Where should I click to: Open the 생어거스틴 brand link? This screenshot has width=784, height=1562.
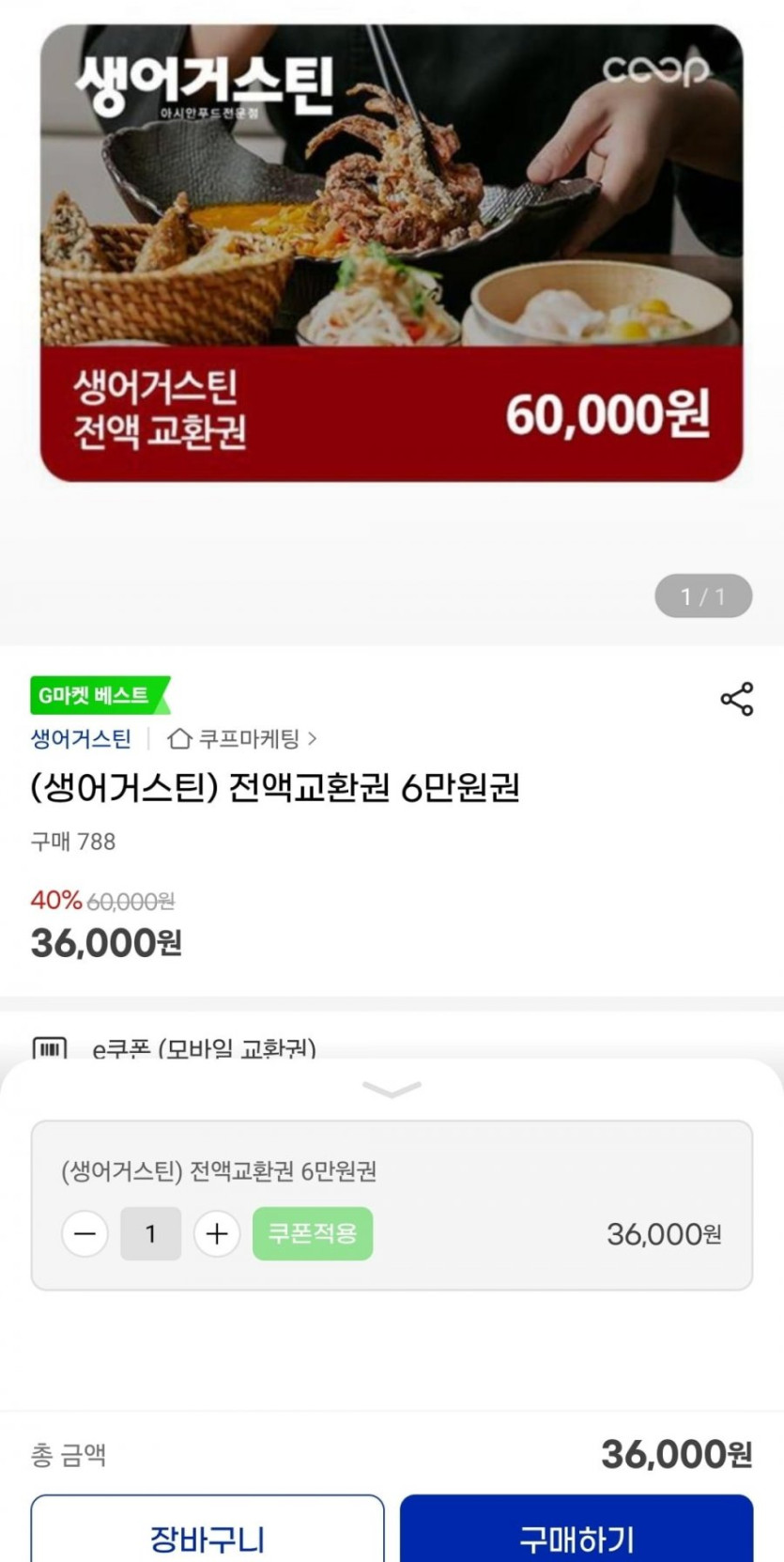pos(81,739)
